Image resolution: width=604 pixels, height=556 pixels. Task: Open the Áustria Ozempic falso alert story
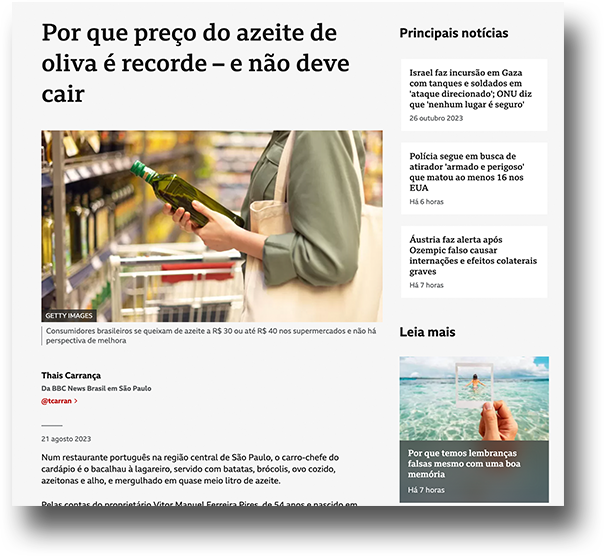(472, 255)
